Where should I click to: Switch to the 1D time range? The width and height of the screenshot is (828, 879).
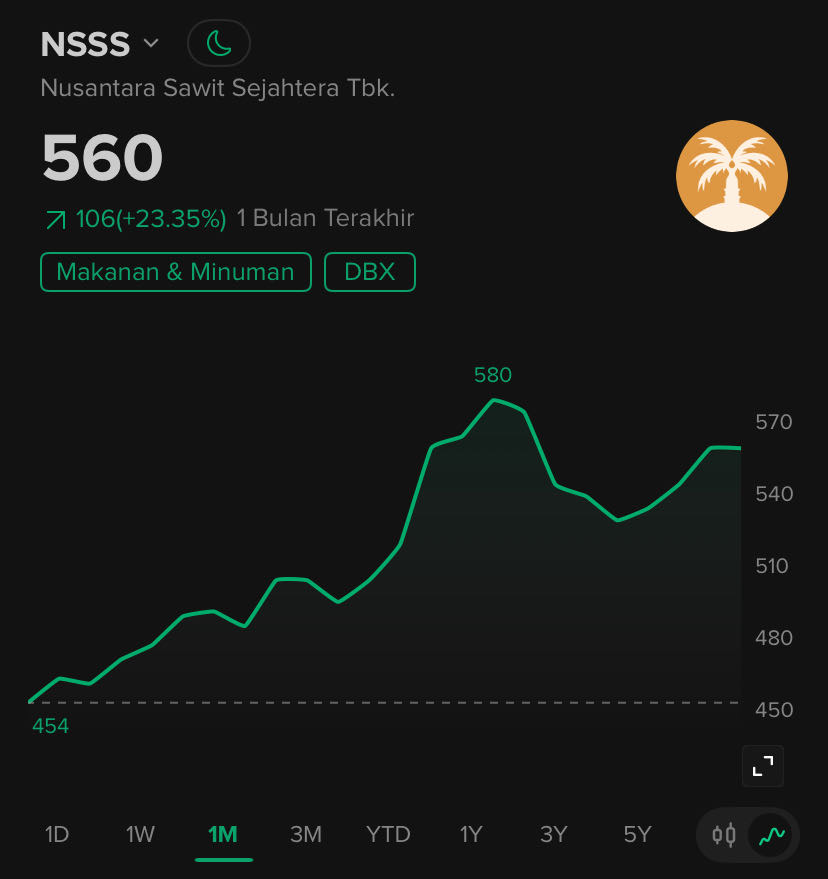click(x=57, y=834)
